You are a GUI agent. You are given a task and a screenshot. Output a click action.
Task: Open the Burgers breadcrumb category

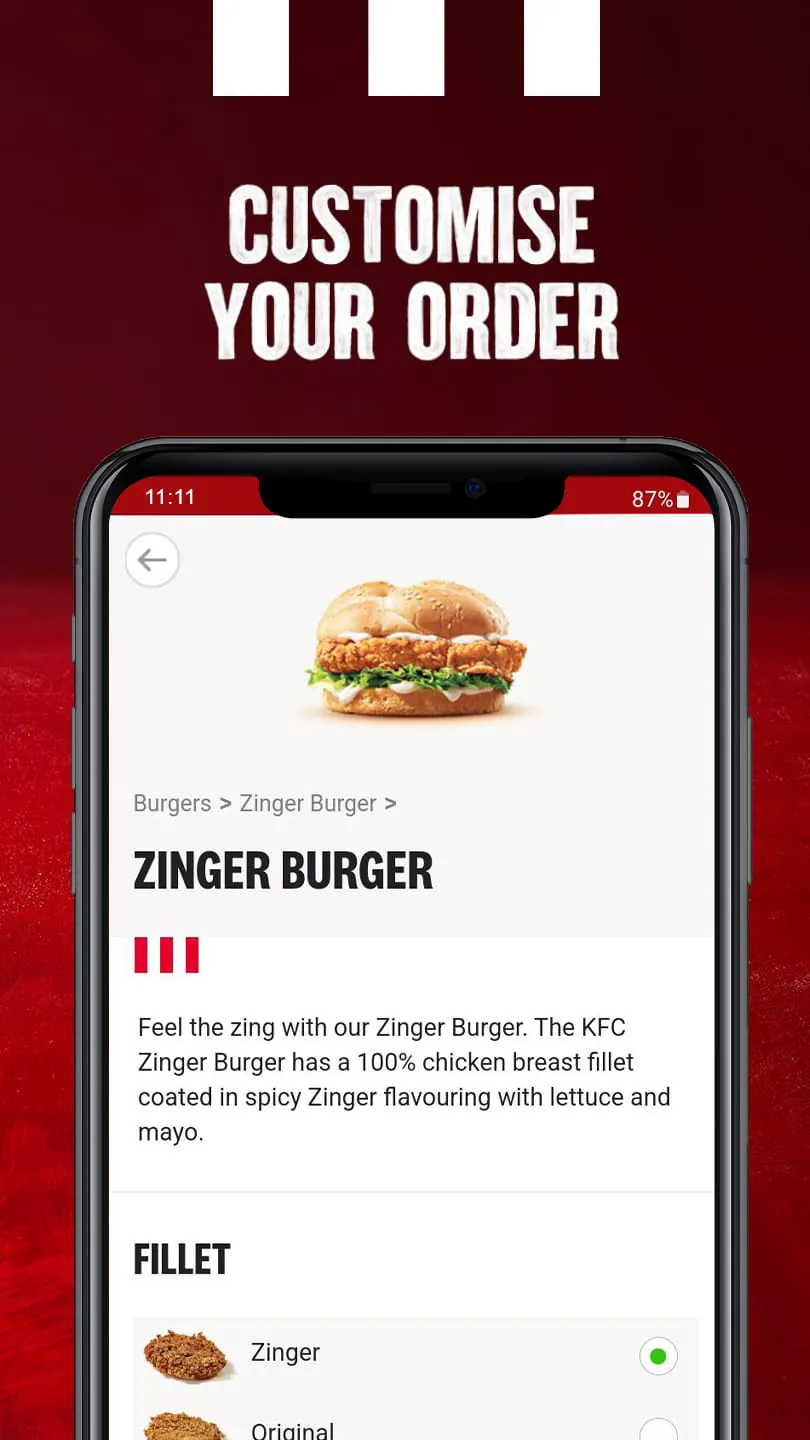[171, 803]
